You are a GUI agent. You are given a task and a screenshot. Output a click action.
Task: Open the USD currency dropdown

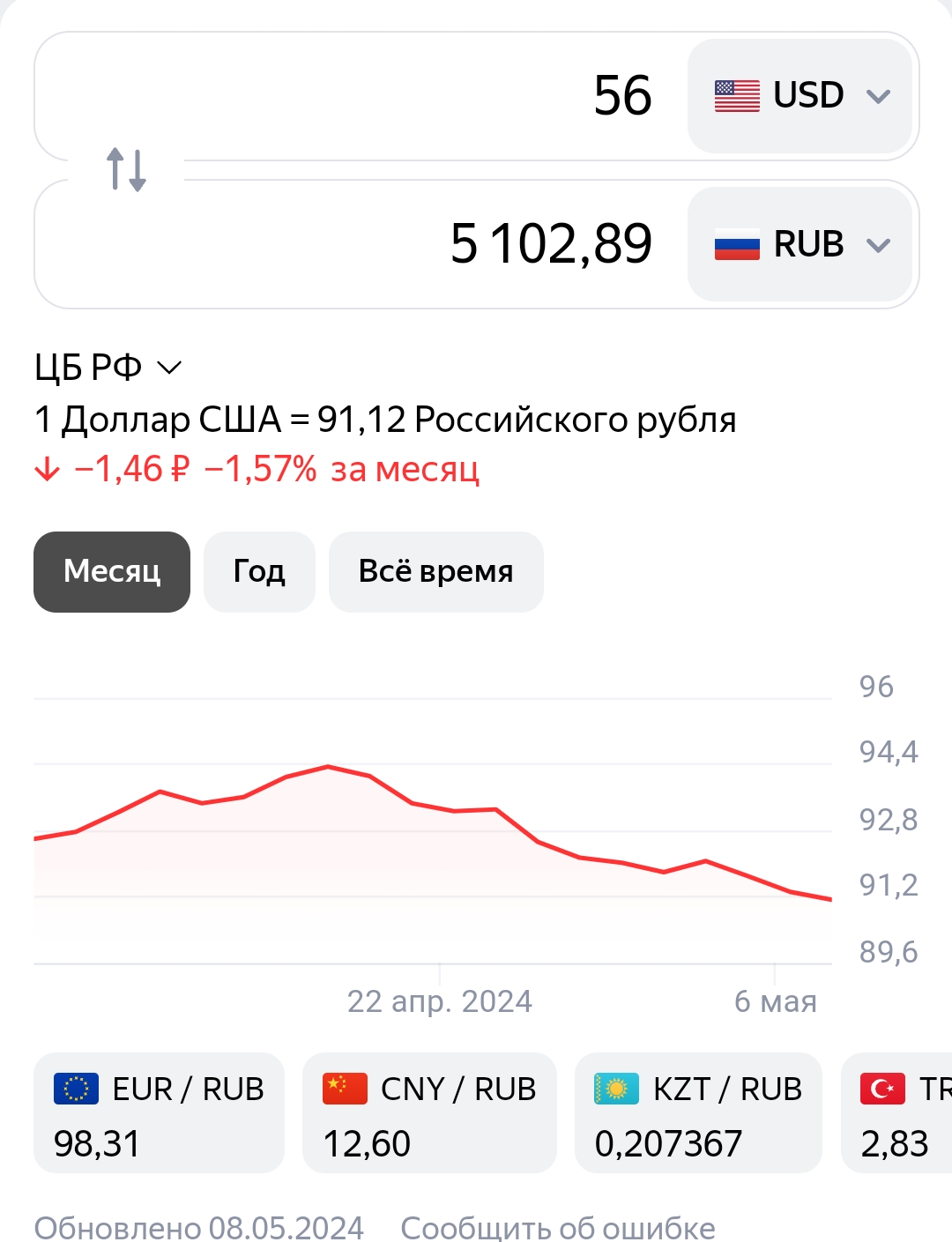(800, 95)
